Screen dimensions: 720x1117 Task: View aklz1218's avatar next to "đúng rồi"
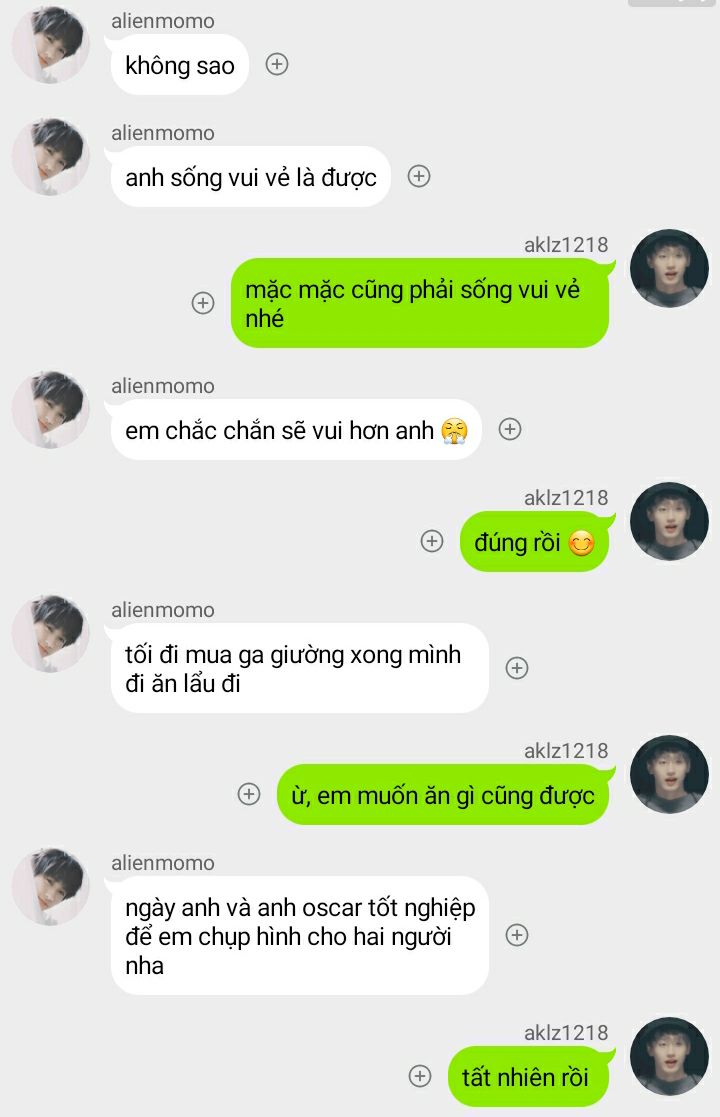coord(670,521)
